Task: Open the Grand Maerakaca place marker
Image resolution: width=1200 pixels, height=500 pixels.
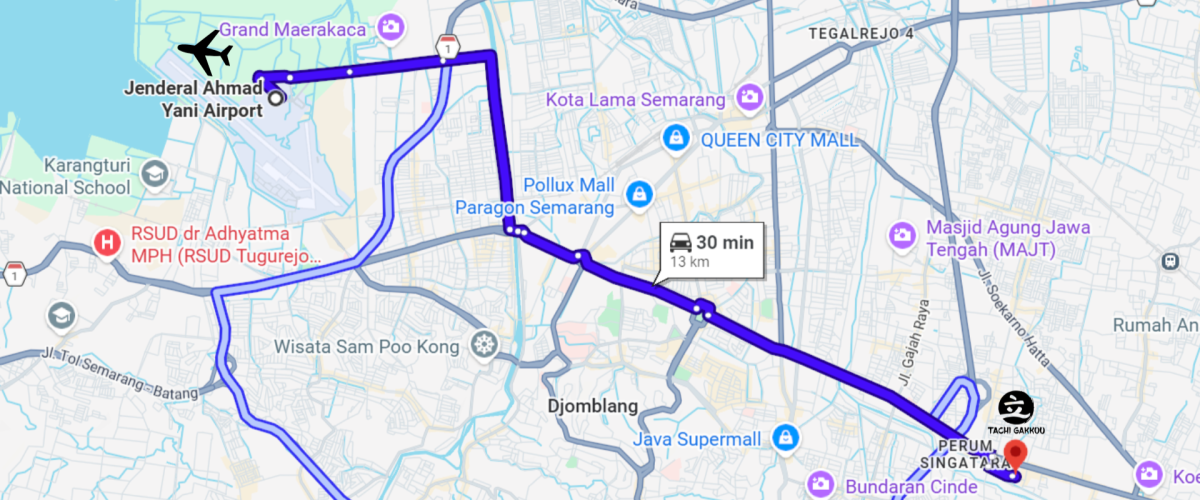Action: (x=392, y=25)
